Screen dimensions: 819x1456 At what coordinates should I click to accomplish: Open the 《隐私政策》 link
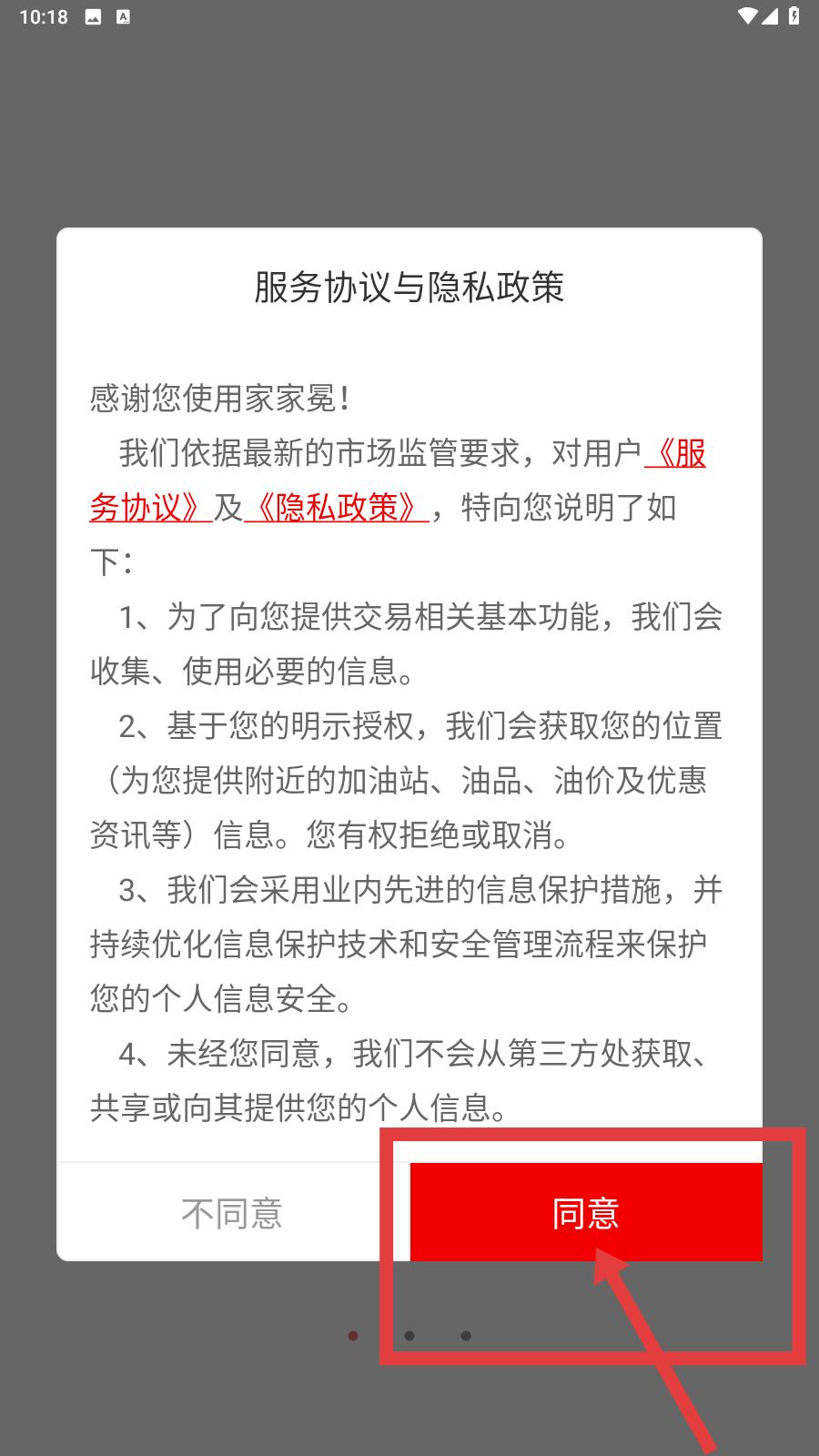pos(337,508)
